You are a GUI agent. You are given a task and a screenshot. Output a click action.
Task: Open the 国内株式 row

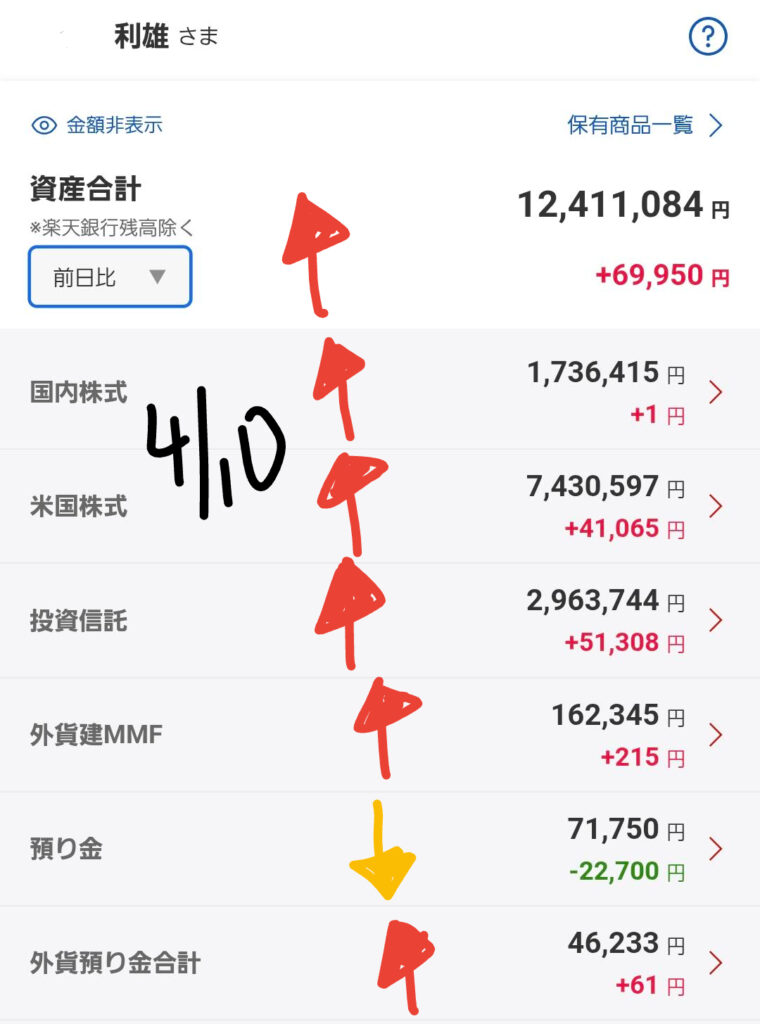(380, 391)
